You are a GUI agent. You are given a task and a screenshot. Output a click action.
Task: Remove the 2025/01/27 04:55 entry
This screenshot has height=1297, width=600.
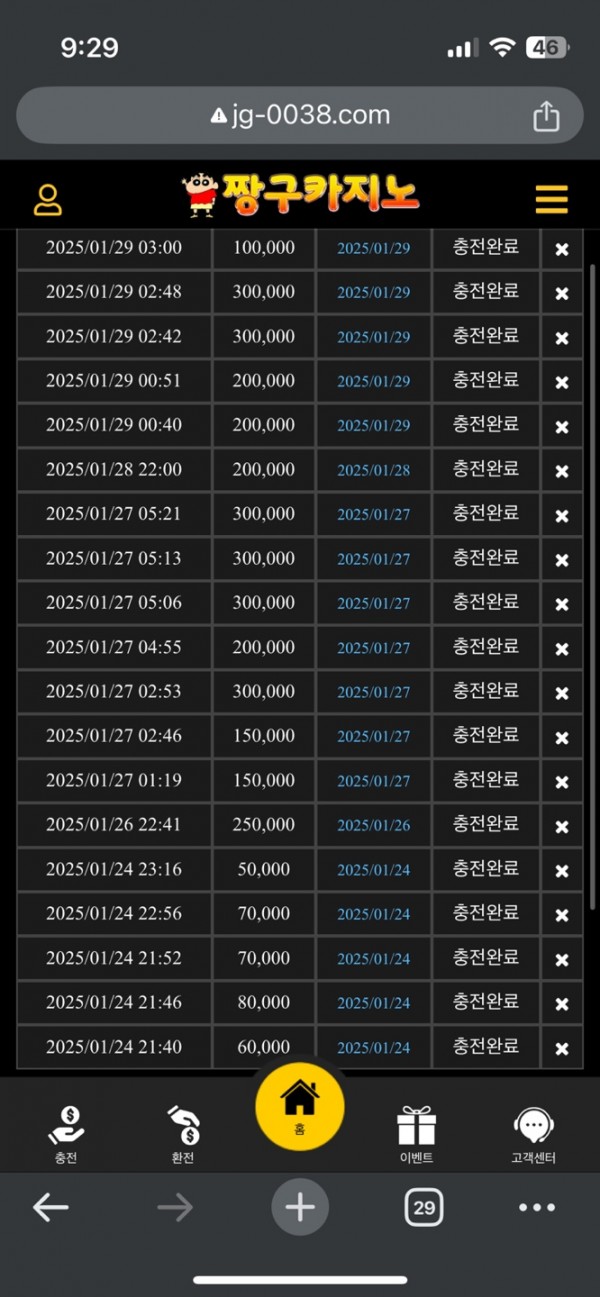click(x=562, y=648)
